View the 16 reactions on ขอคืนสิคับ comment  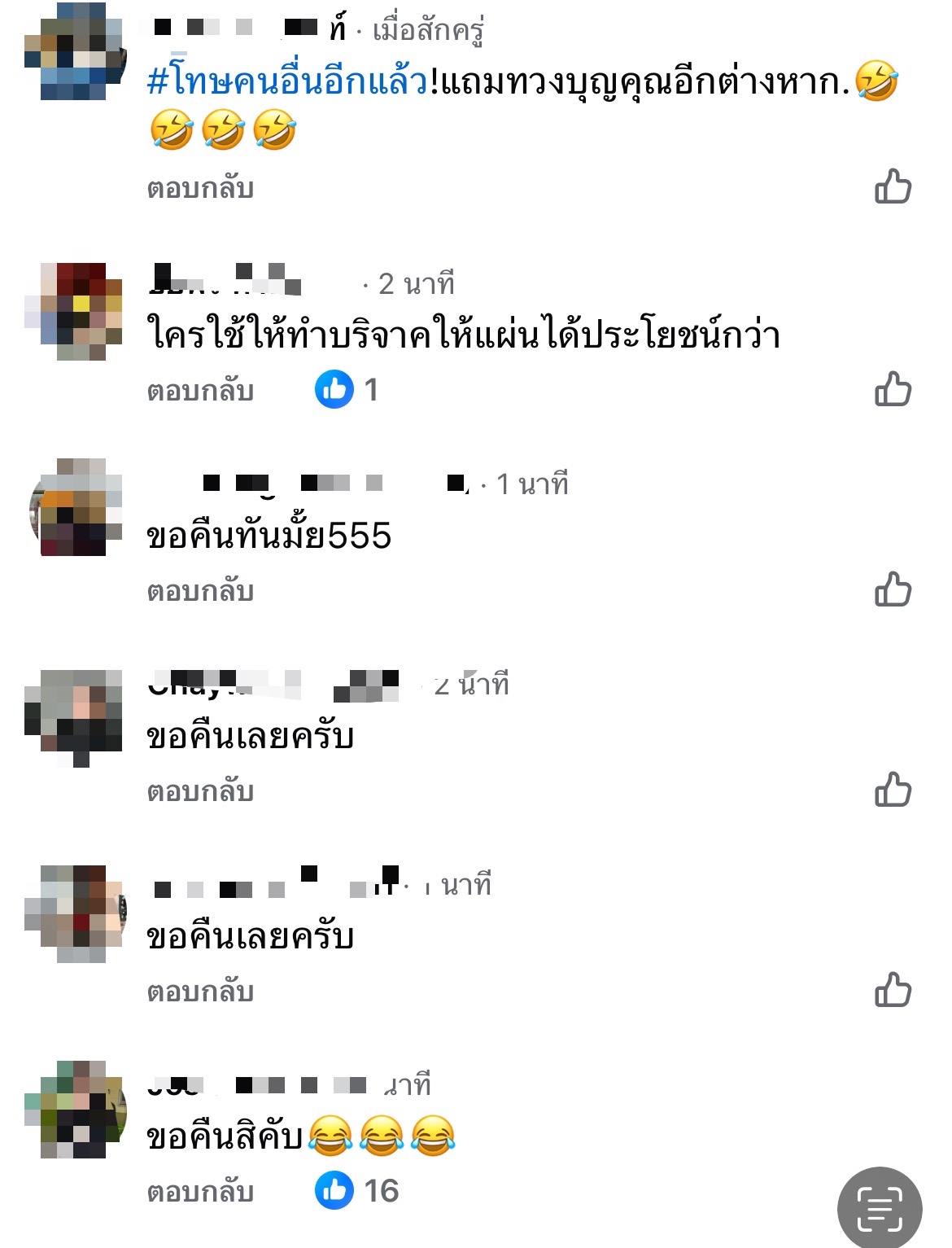tap(356, 1191)
